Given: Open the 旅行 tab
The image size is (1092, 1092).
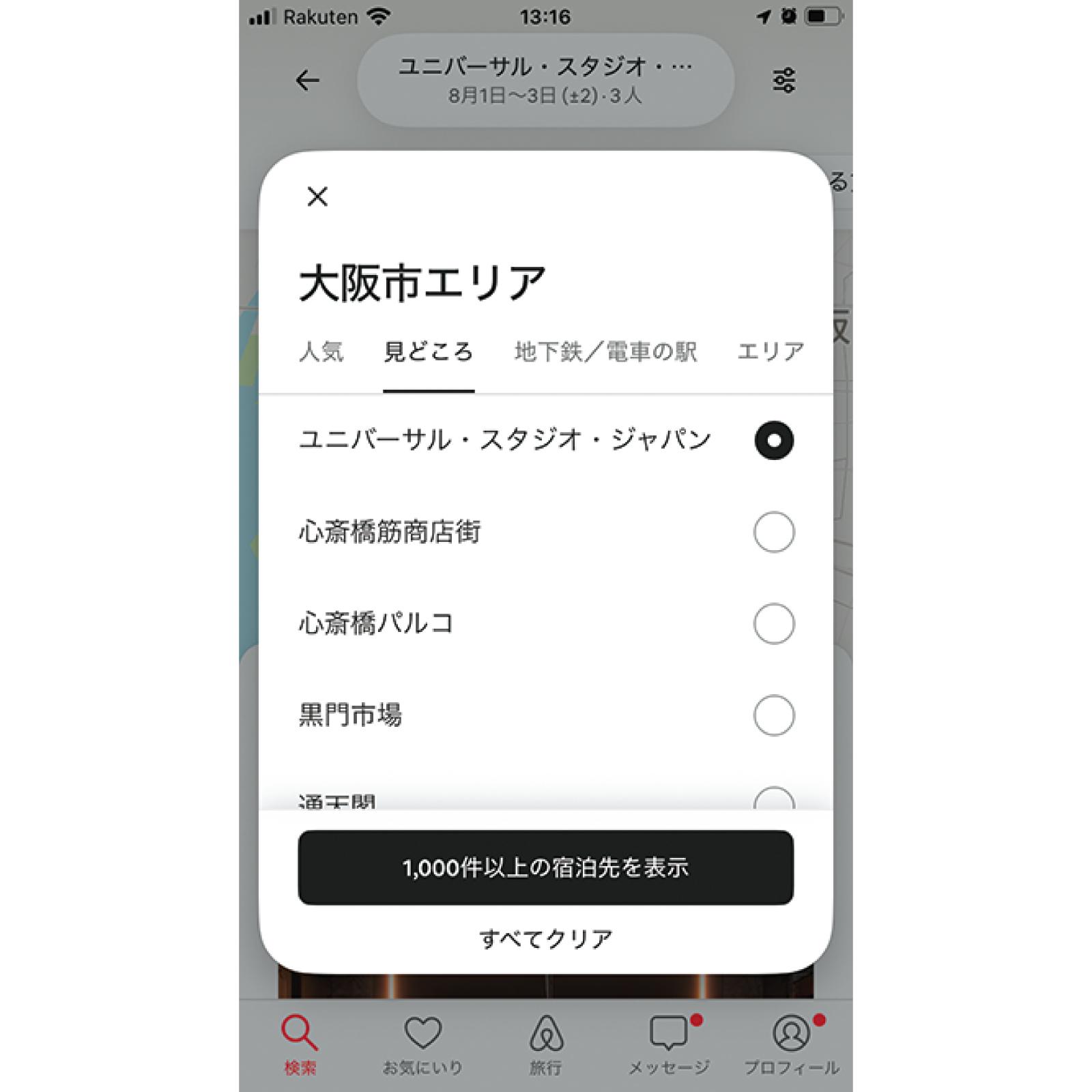Looking at the screenshot, I should point(545,1044).
